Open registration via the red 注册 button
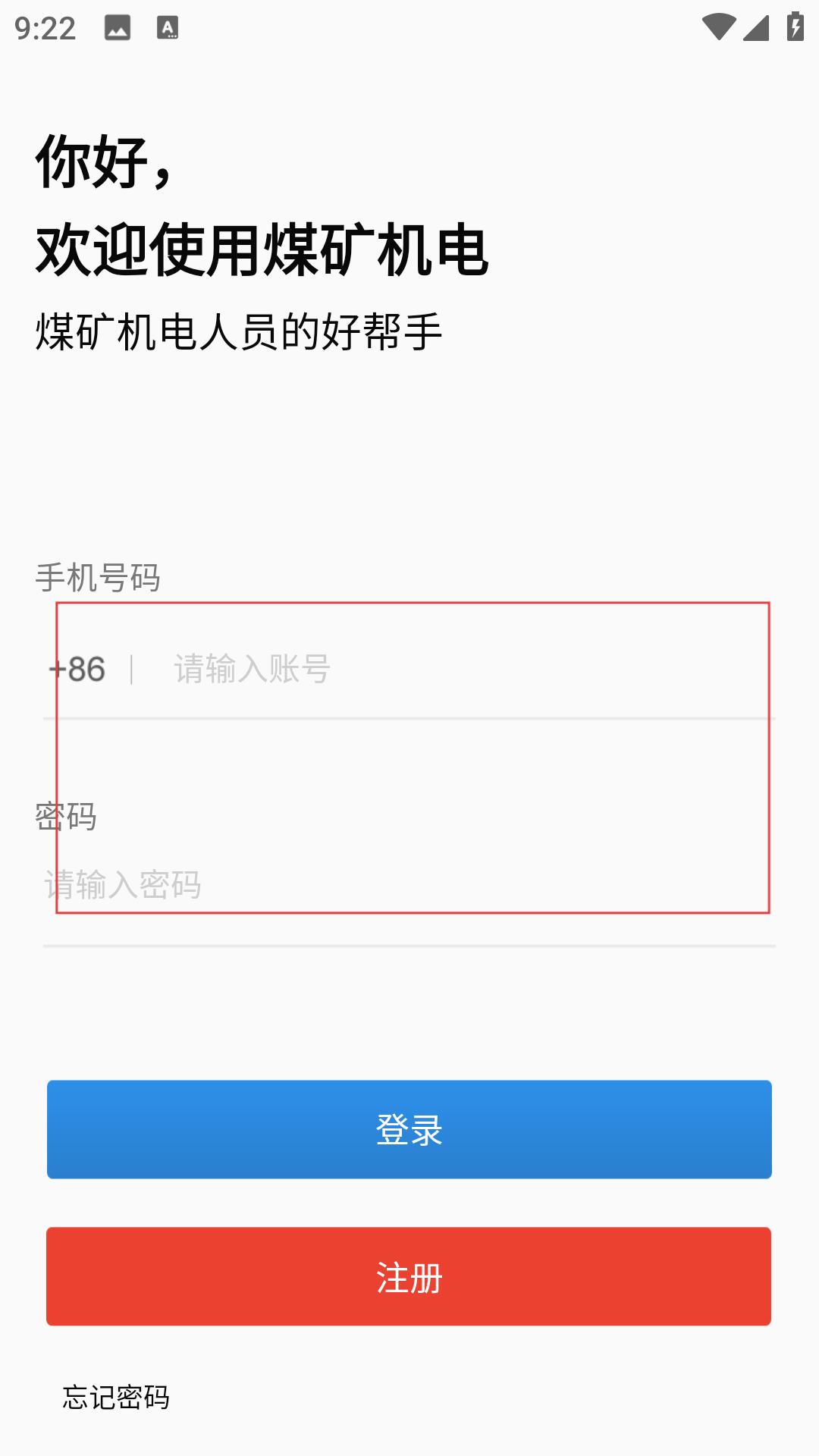 409,1276
